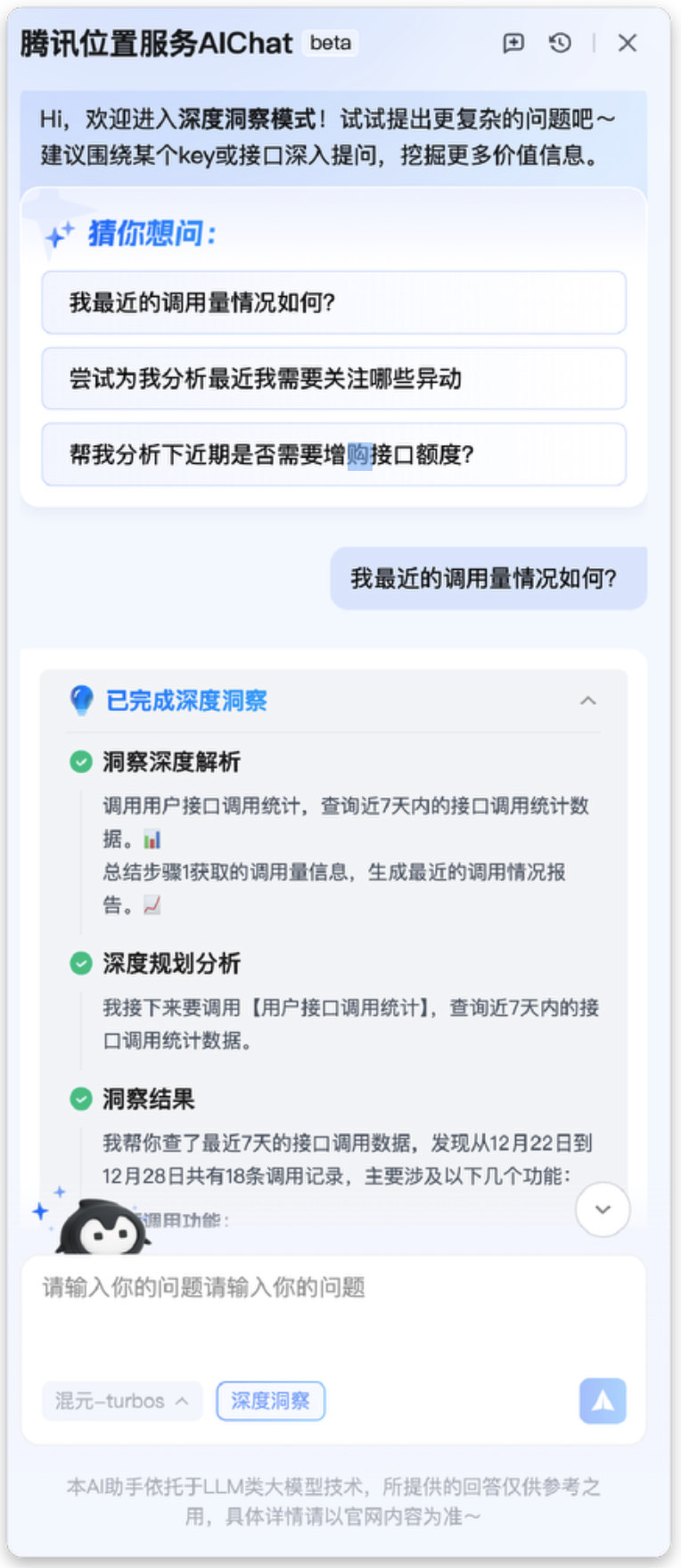681x1568 pixels.
Task: Click the sent message bubble 我最近的调用量情况如何?
Action: click(487, 578)
